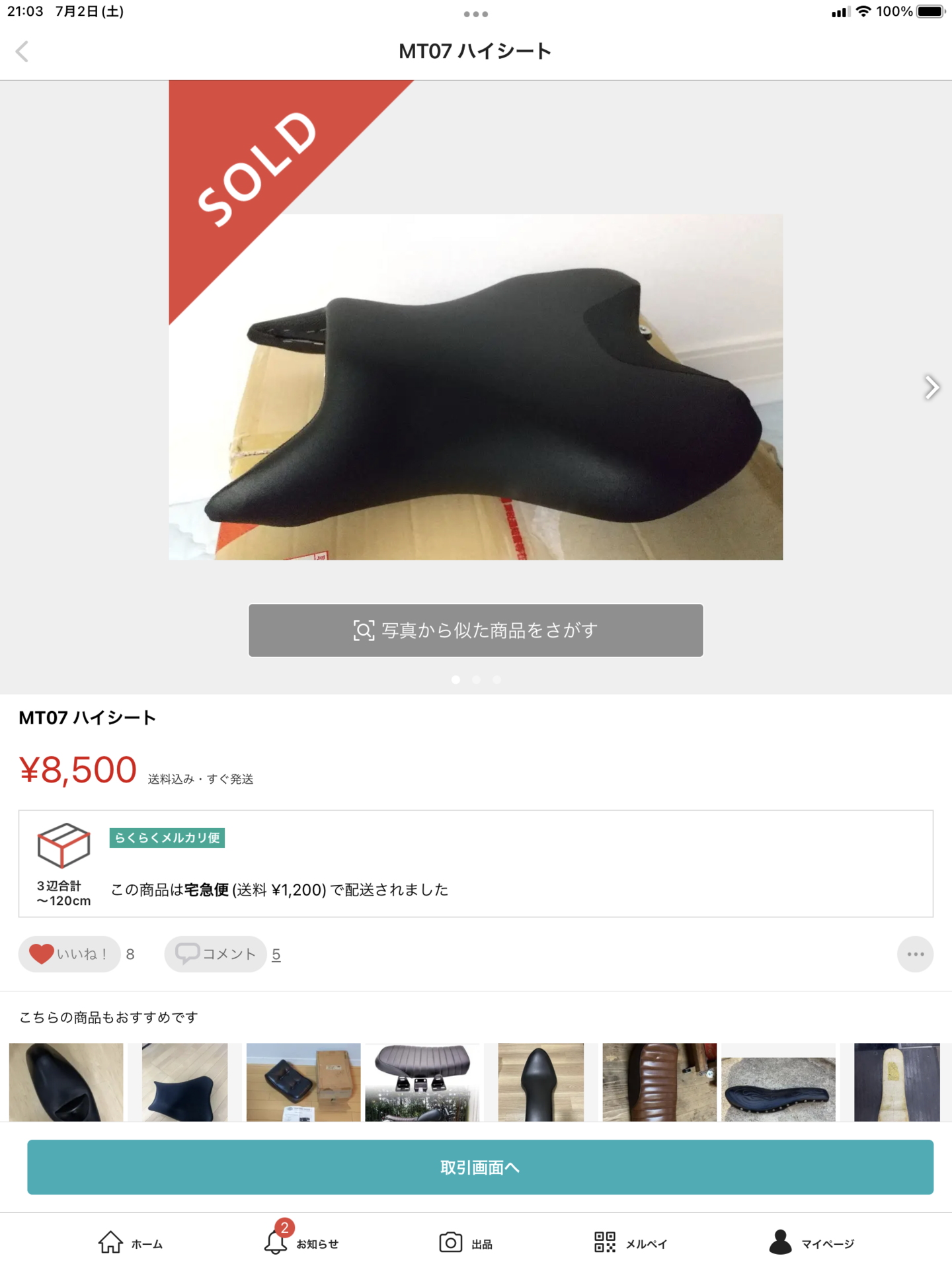Open the メルペイ tab

coord(630,1244)
